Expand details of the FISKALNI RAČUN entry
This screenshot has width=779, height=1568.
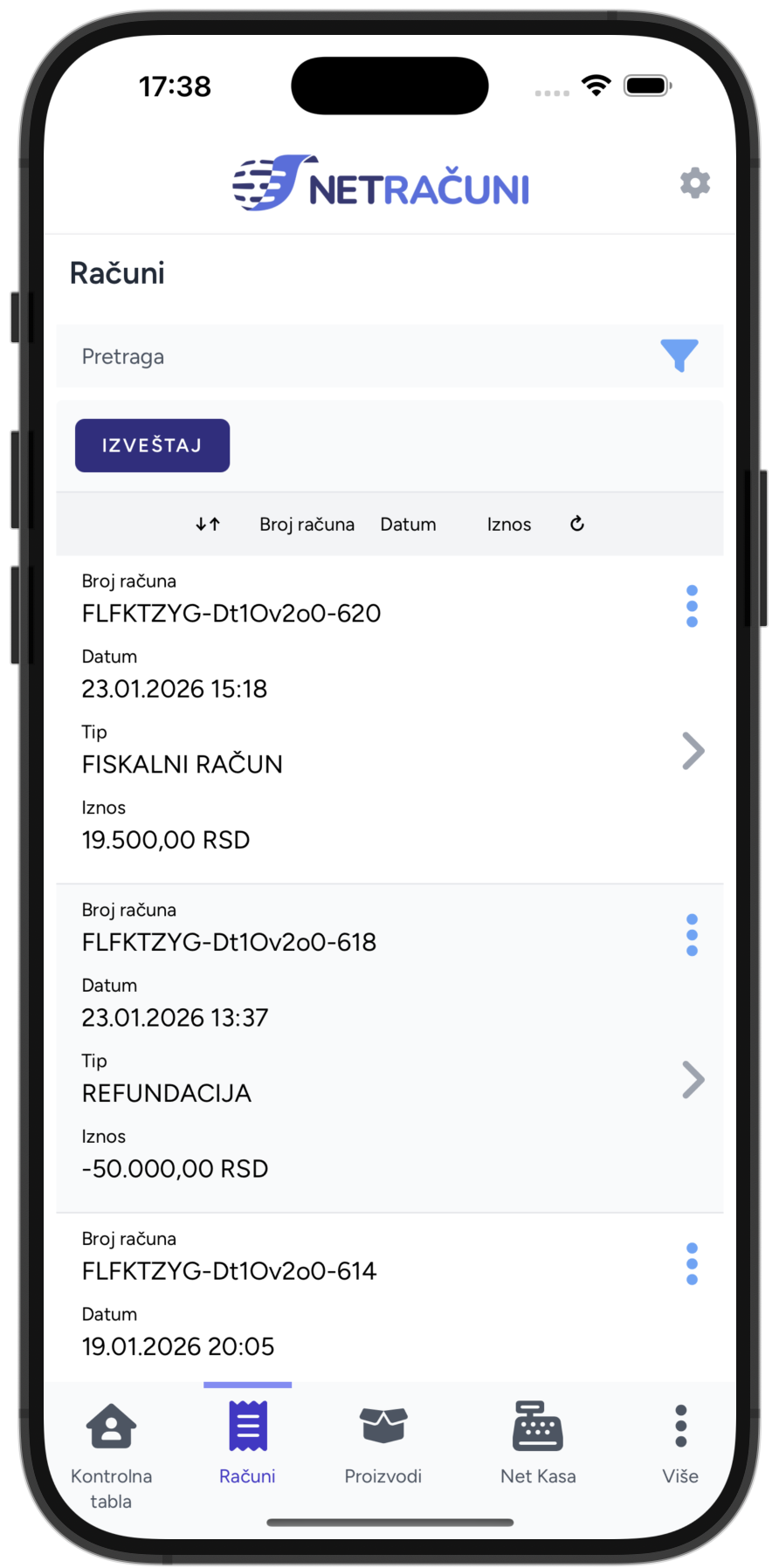click(x=693, y=750)
